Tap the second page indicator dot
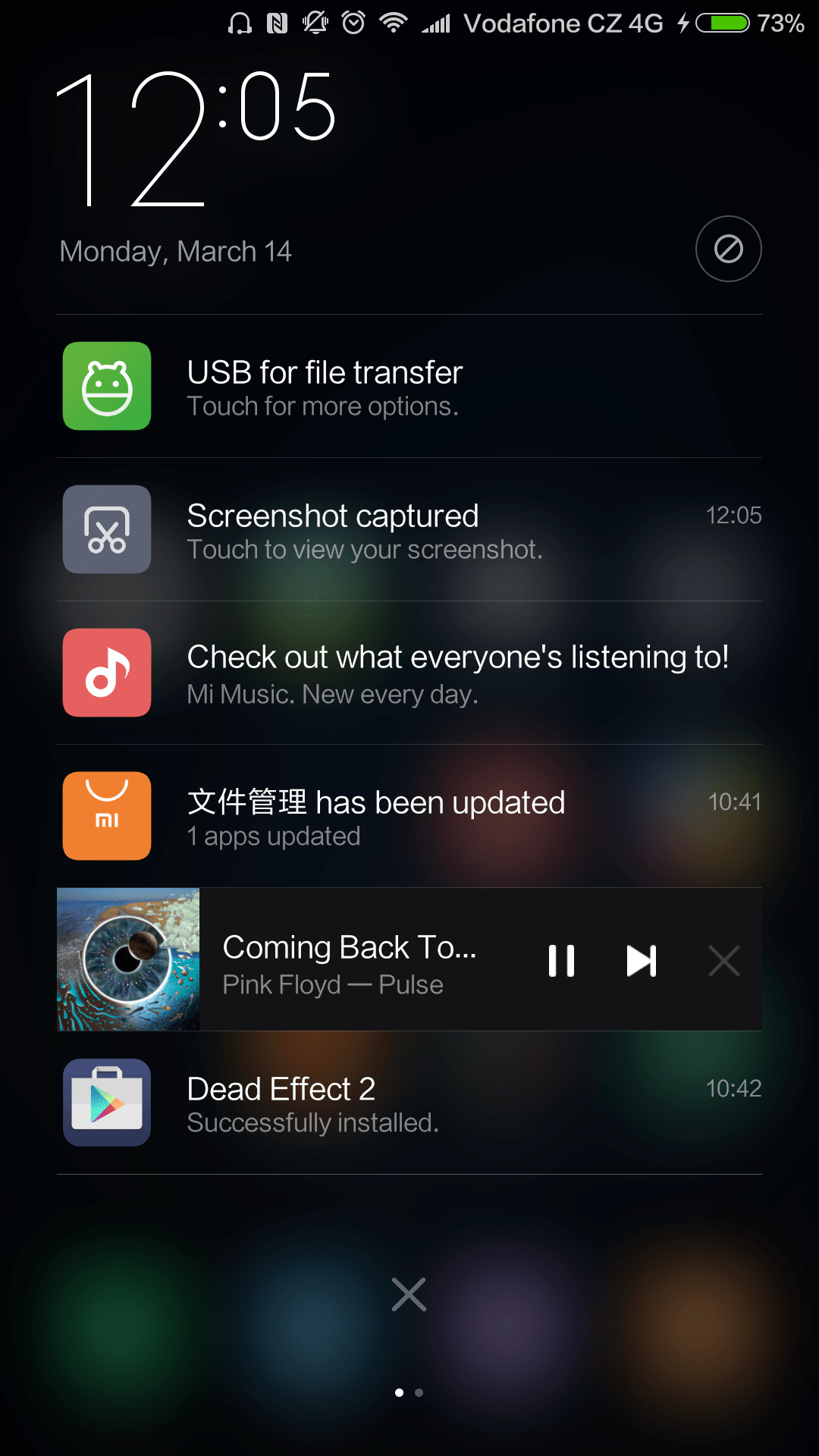The width and height of the screenshot is (819, 1456). [x=419, y=1392]
